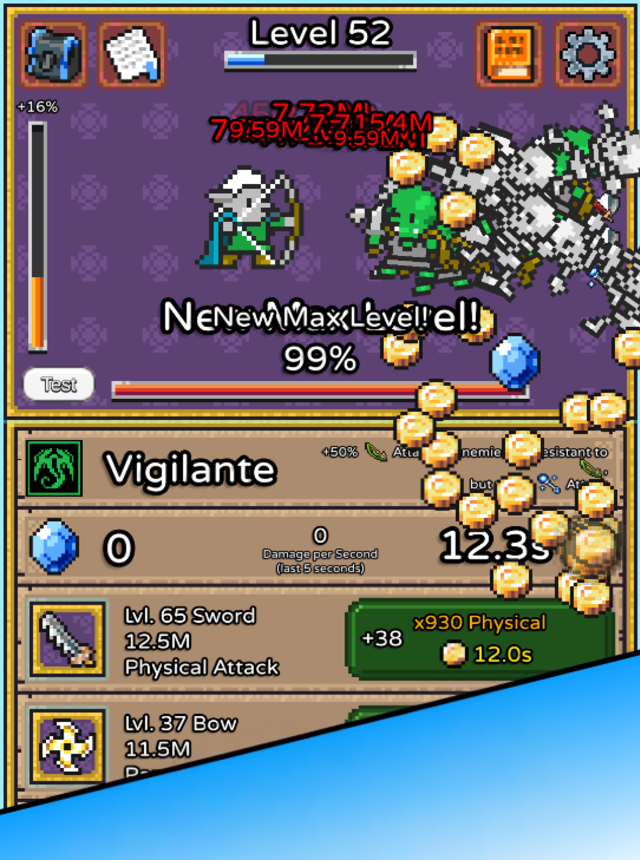Screen dimensions: 640x860
Task: Open the settings gear
Action: click(x=588, y=54)
